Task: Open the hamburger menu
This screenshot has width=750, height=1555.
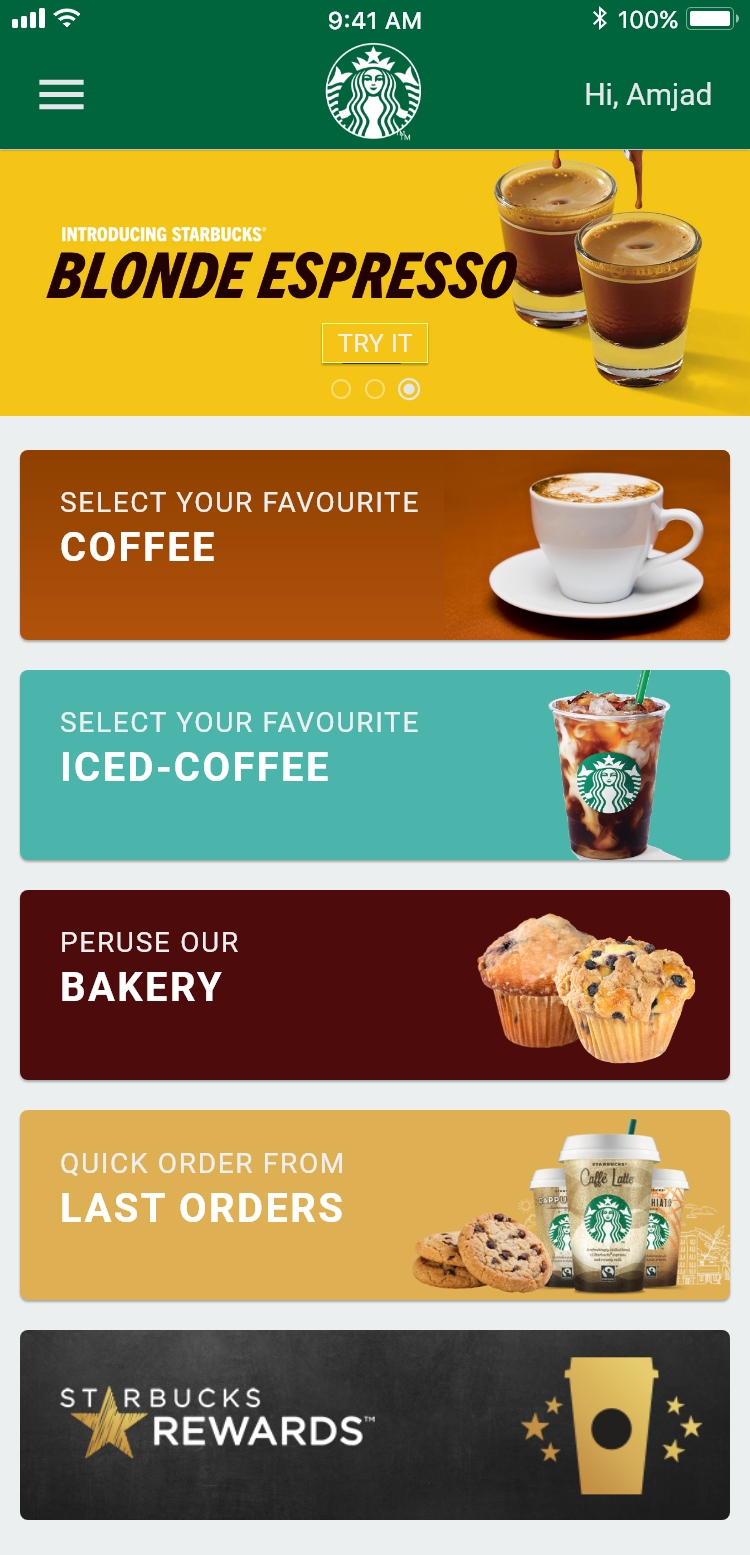Action: tap(61, 94)
